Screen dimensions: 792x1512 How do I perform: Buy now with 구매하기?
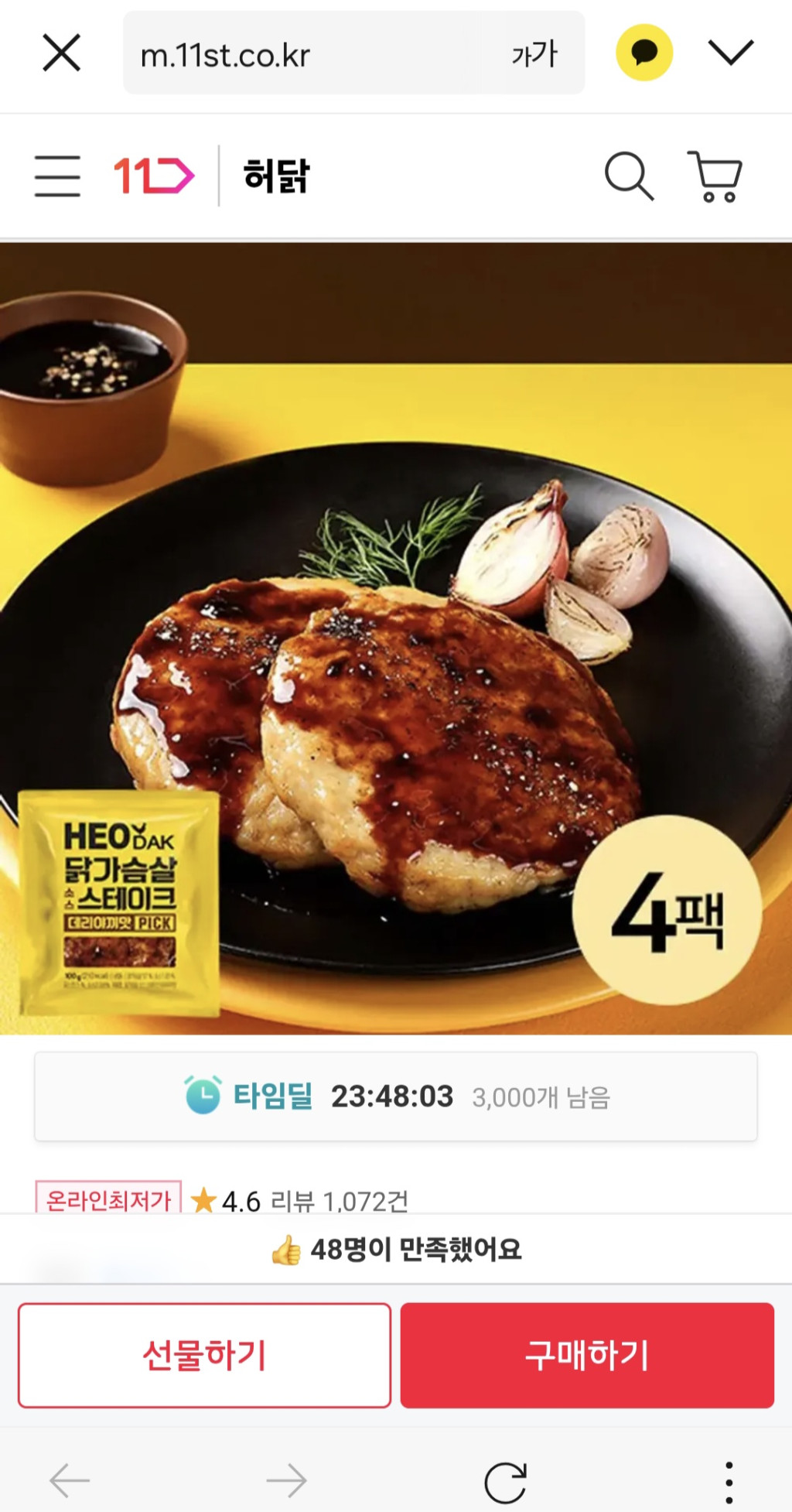pyautogui.click(x=587, y=1355)
